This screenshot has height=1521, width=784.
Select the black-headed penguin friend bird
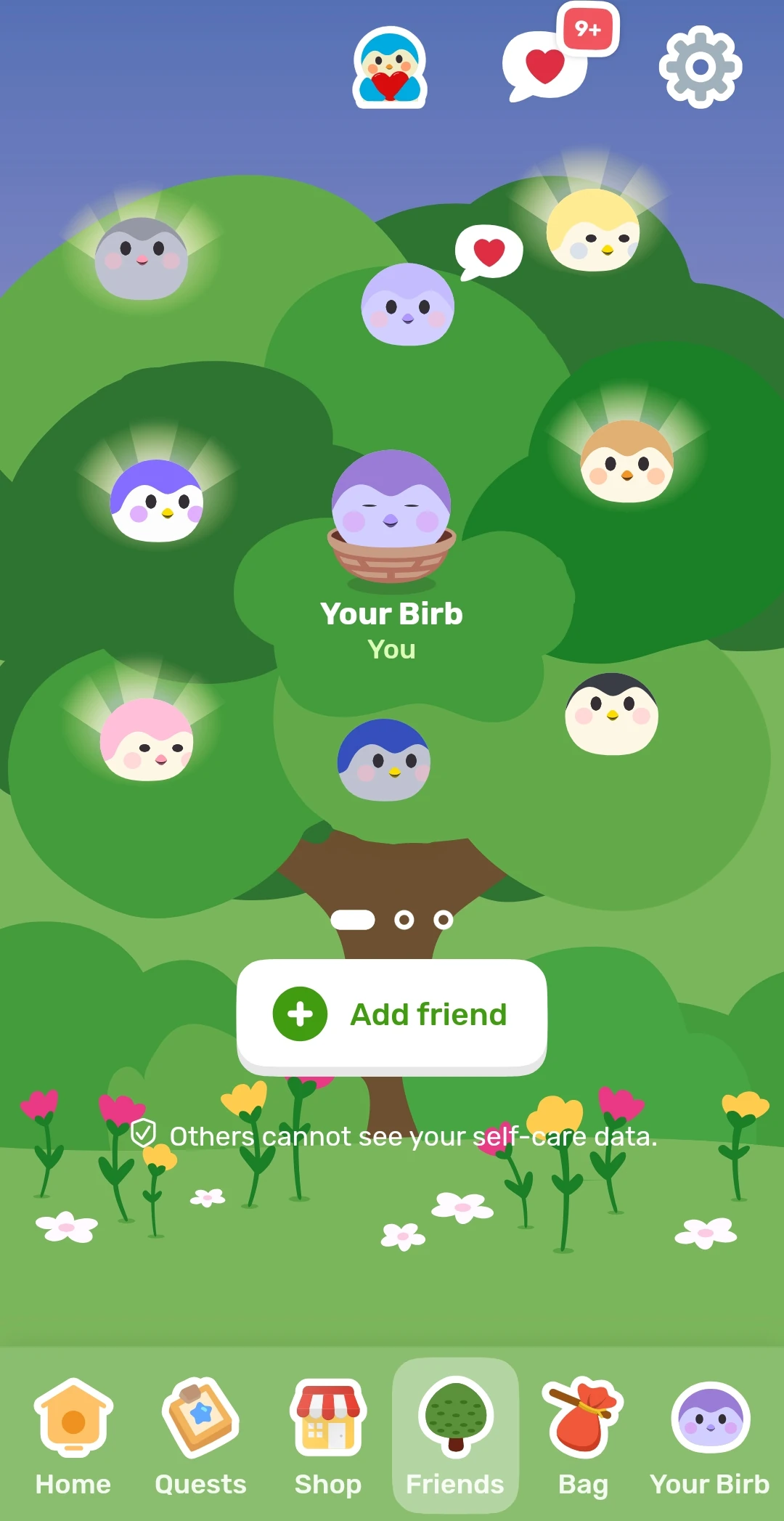pyautogui.click(x=611, y=714)
